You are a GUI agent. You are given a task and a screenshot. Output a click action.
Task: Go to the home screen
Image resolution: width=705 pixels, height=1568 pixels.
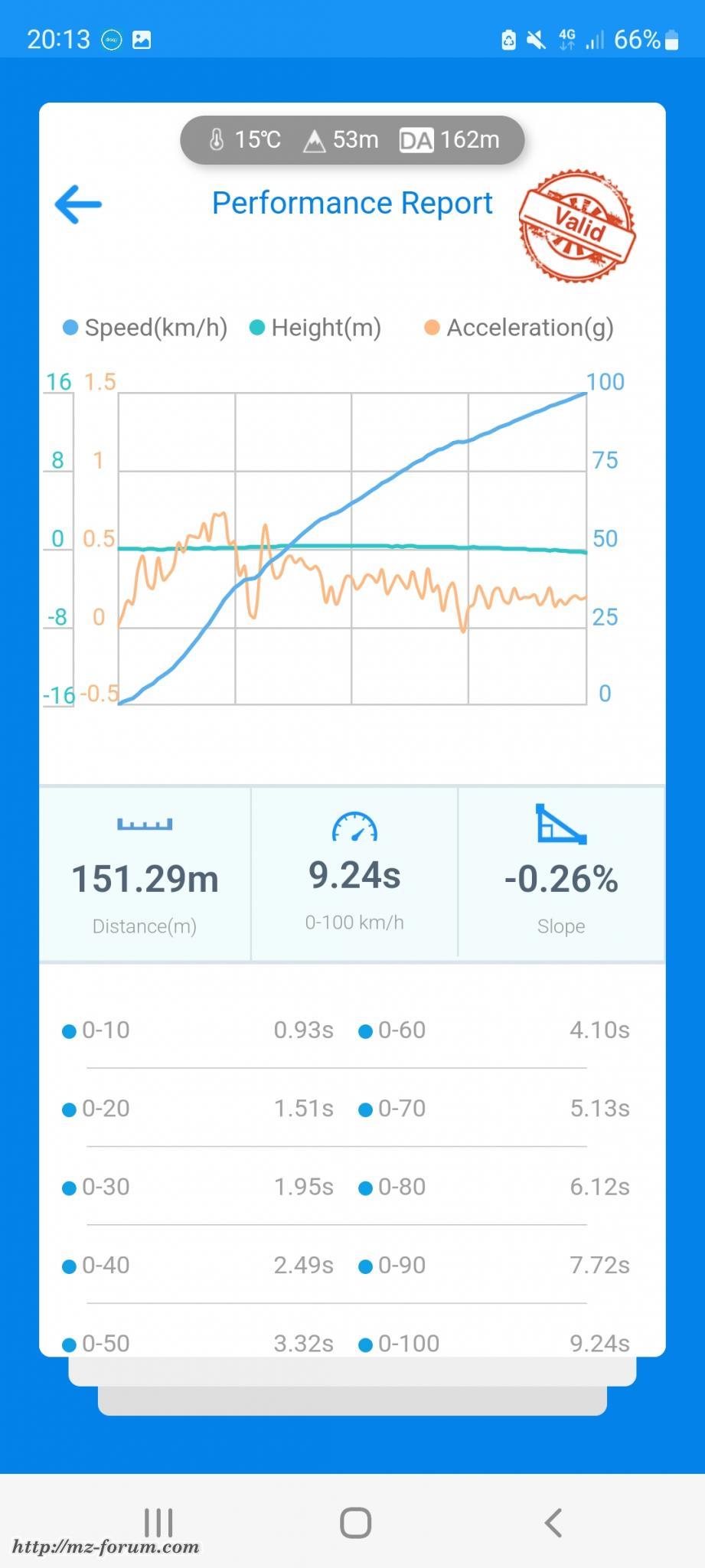point(355,1522)
